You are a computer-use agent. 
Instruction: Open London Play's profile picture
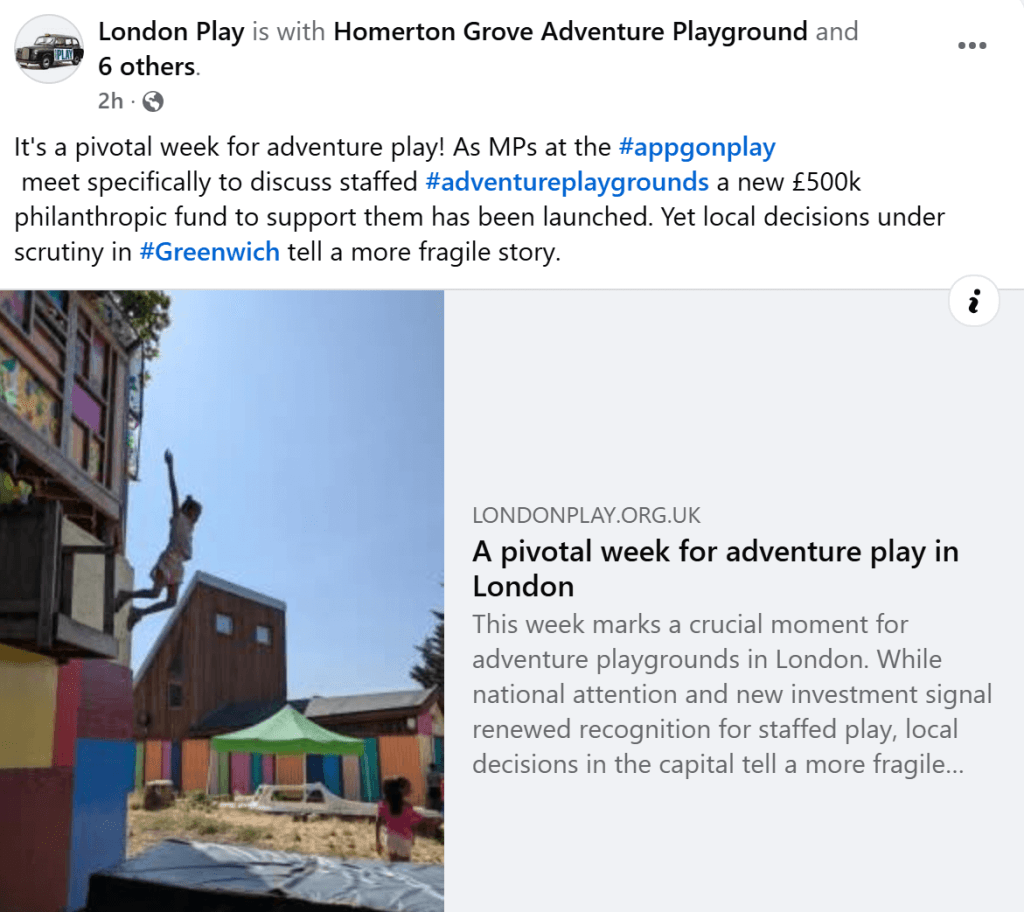[49, 49]
